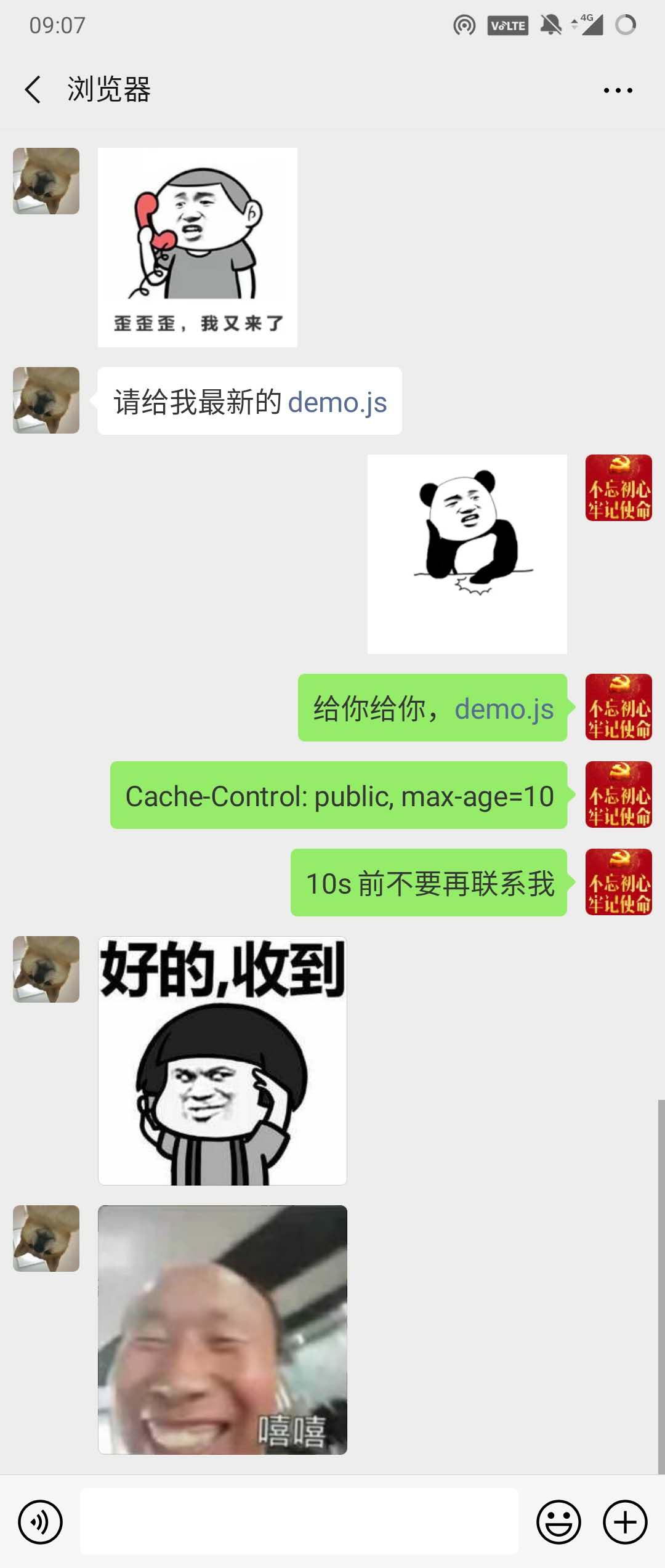Screen dimensions: 665x1568
Task: View the 嘻嘻 laughing face sticker
Action: pos(222,1330)
